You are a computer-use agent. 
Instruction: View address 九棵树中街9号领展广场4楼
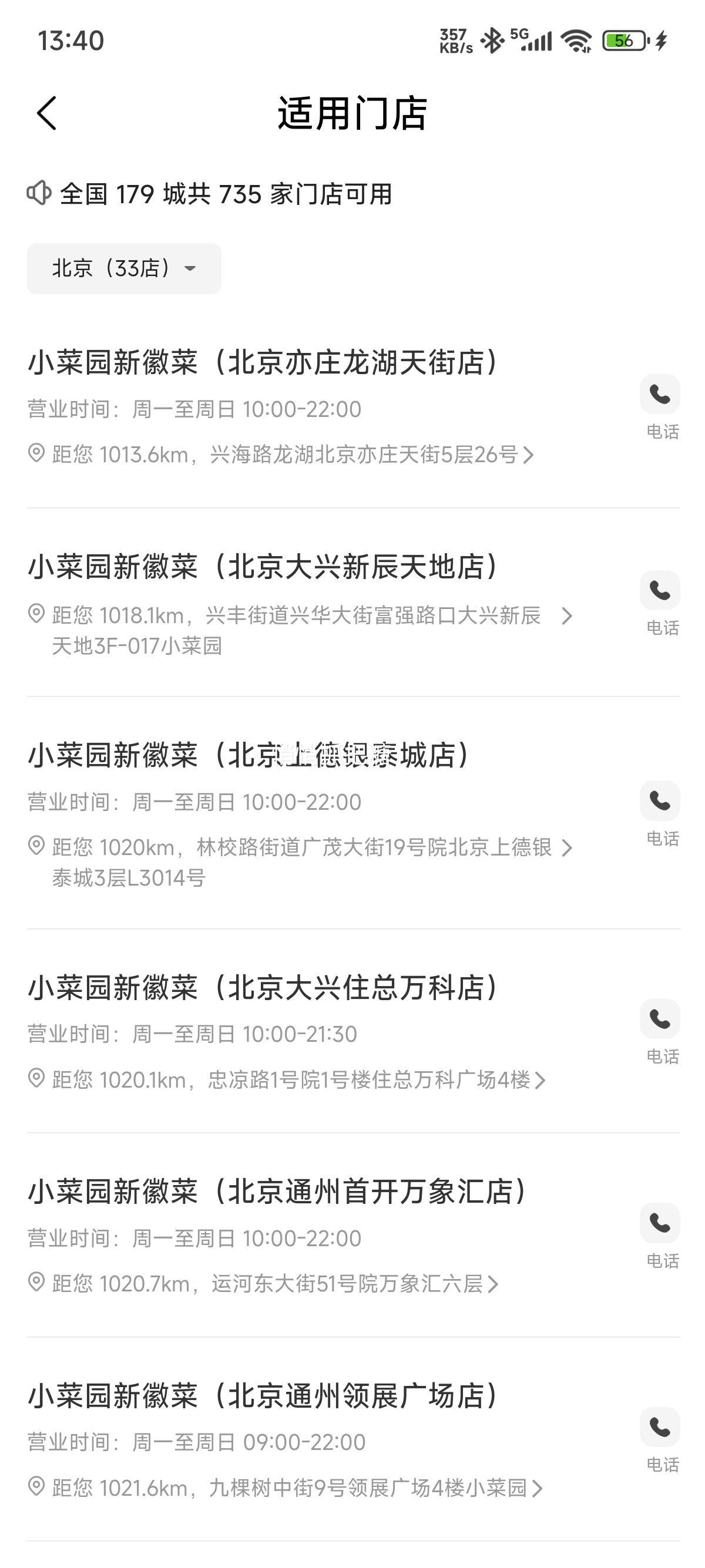point(296,1488)
